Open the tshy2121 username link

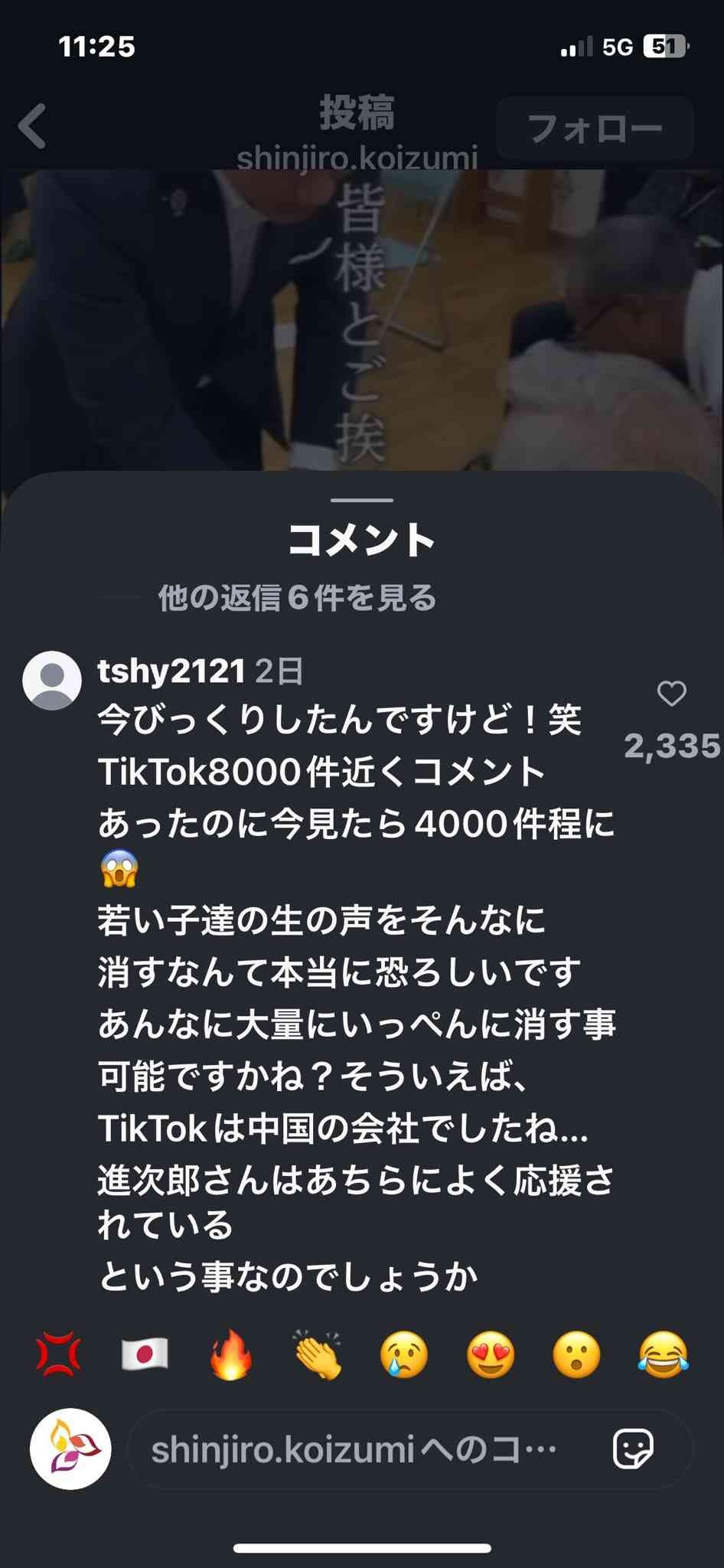click(171, 671)
